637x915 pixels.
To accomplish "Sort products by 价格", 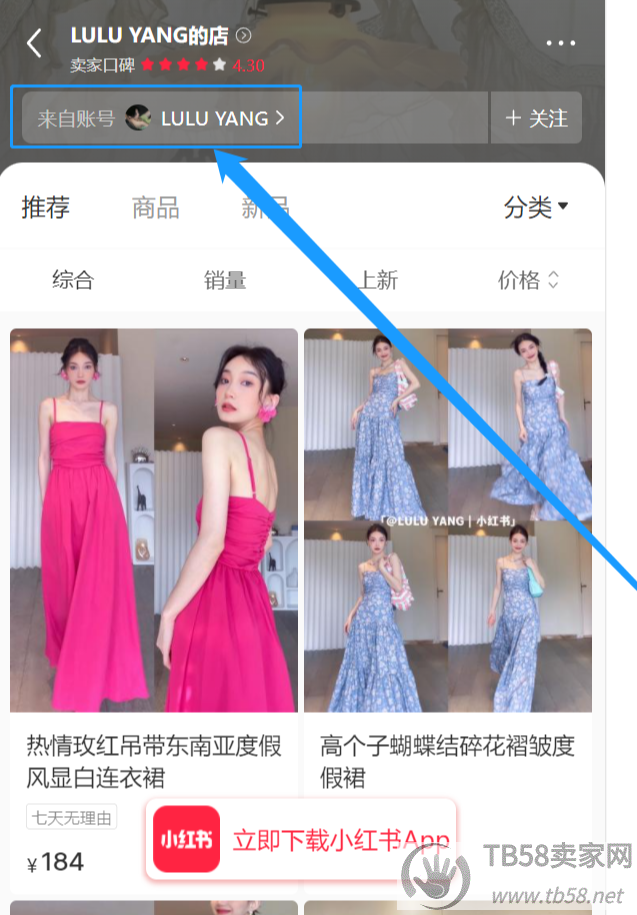I will click(528, 280).
